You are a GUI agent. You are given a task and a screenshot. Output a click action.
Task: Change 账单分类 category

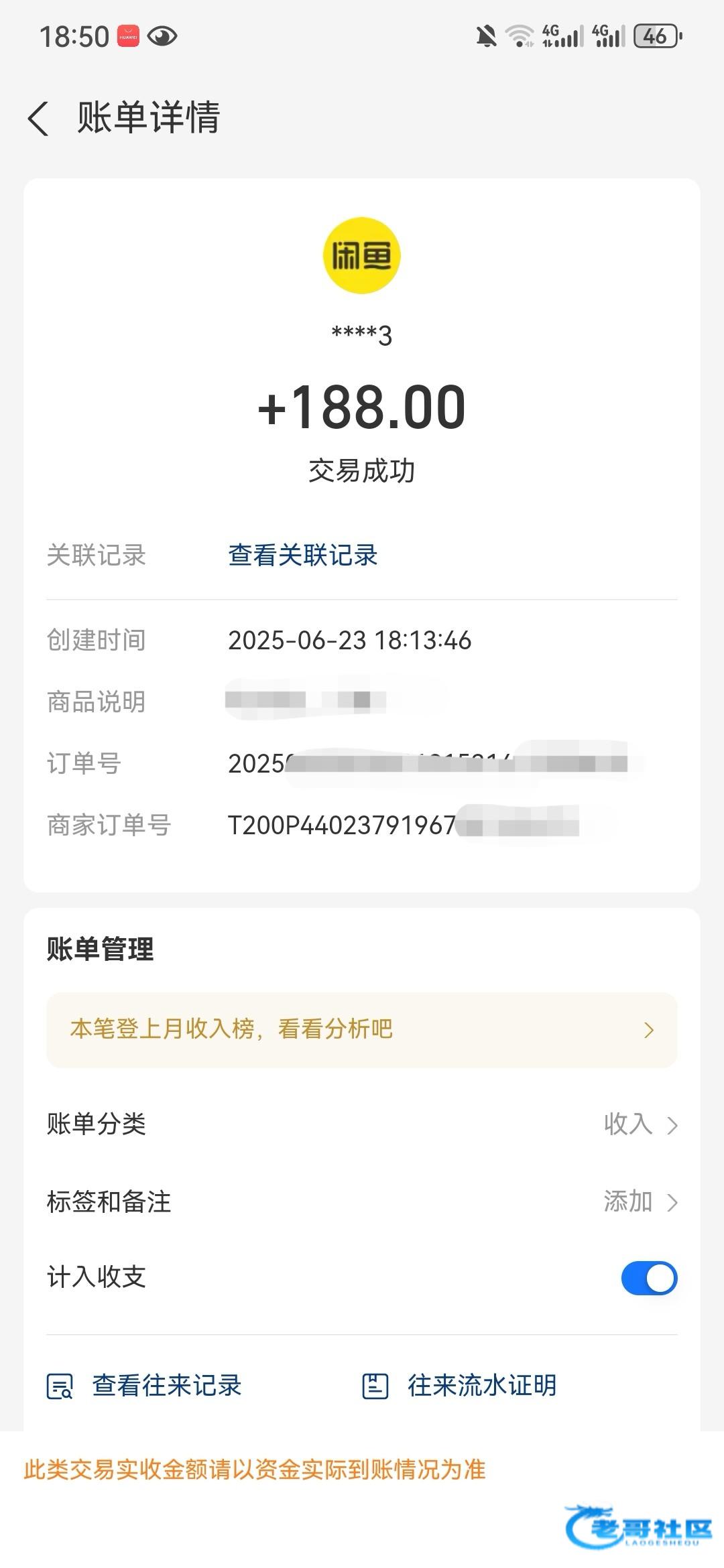coord(362,1124)
